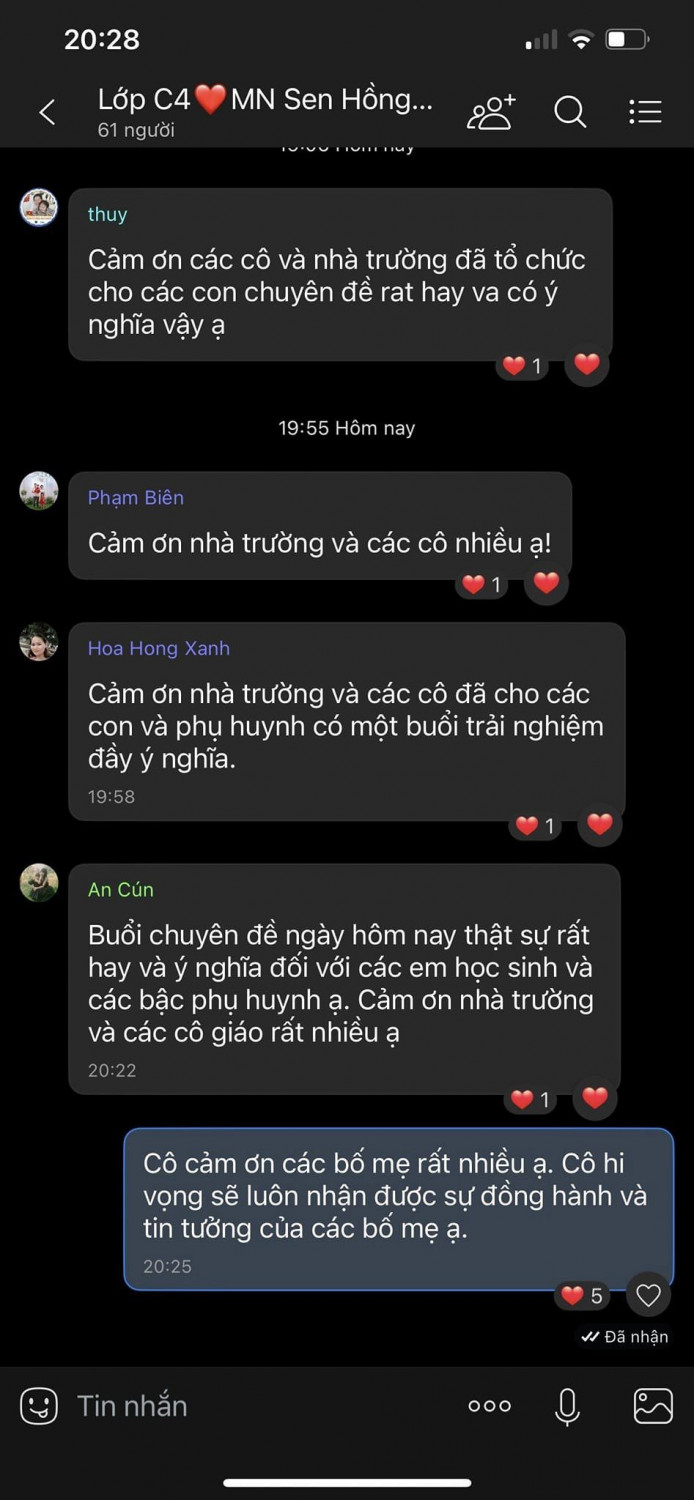
Task: Like An Cún's message
Action: [x=595, y=1098]
